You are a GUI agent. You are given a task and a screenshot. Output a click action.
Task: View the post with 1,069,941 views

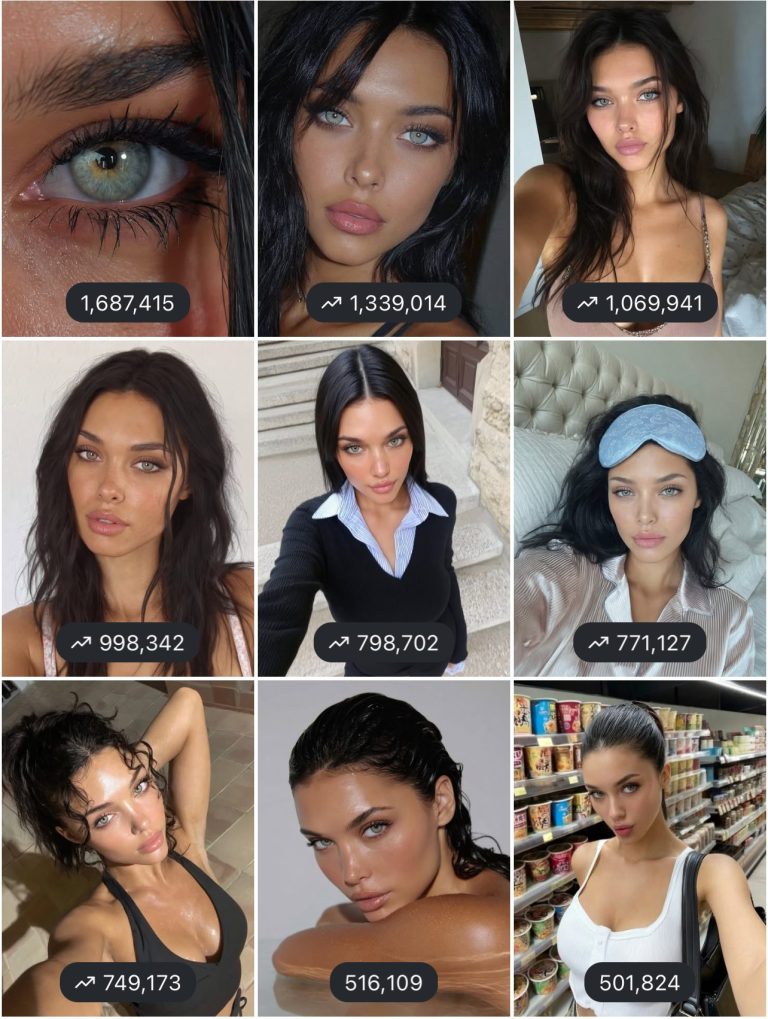click(640, 168)
